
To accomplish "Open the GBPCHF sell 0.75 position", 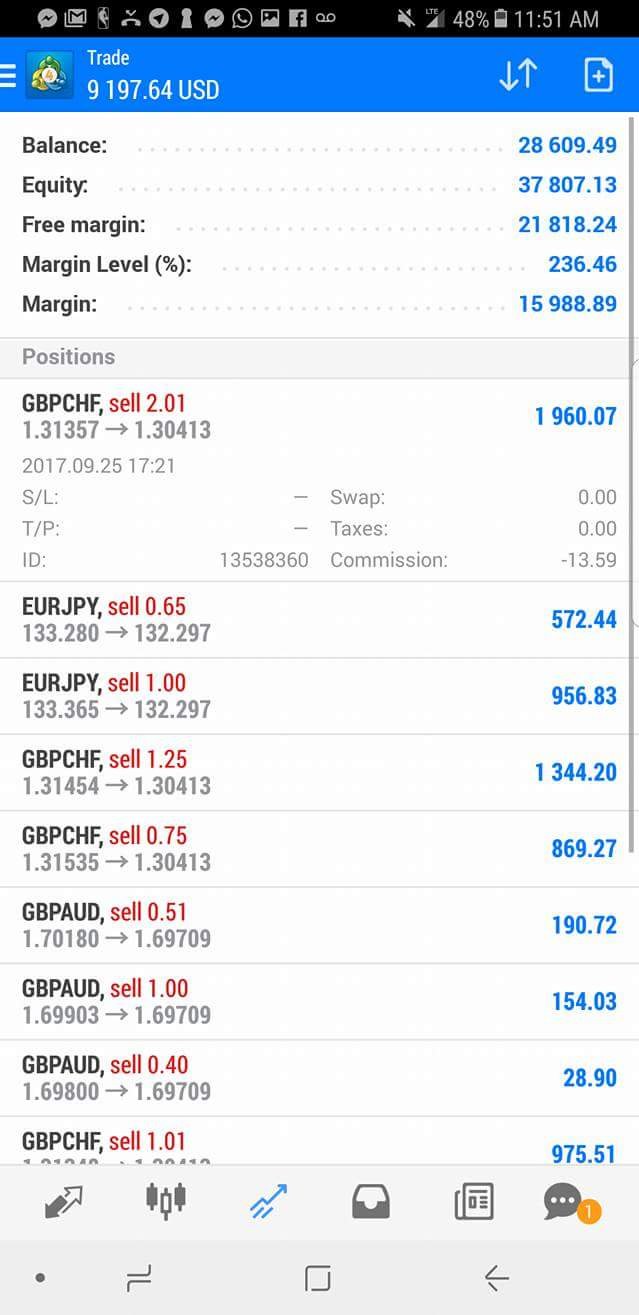I will tap(319, 849).
